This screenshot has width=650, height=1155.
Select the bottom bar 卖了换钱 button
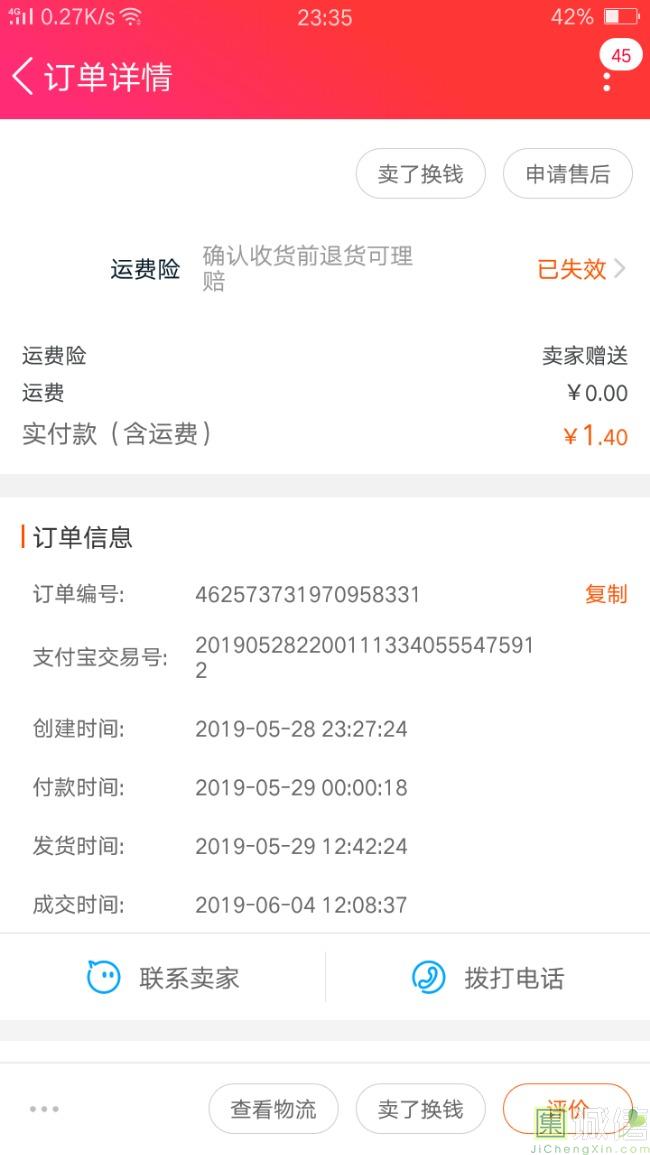click(420, 1109)
